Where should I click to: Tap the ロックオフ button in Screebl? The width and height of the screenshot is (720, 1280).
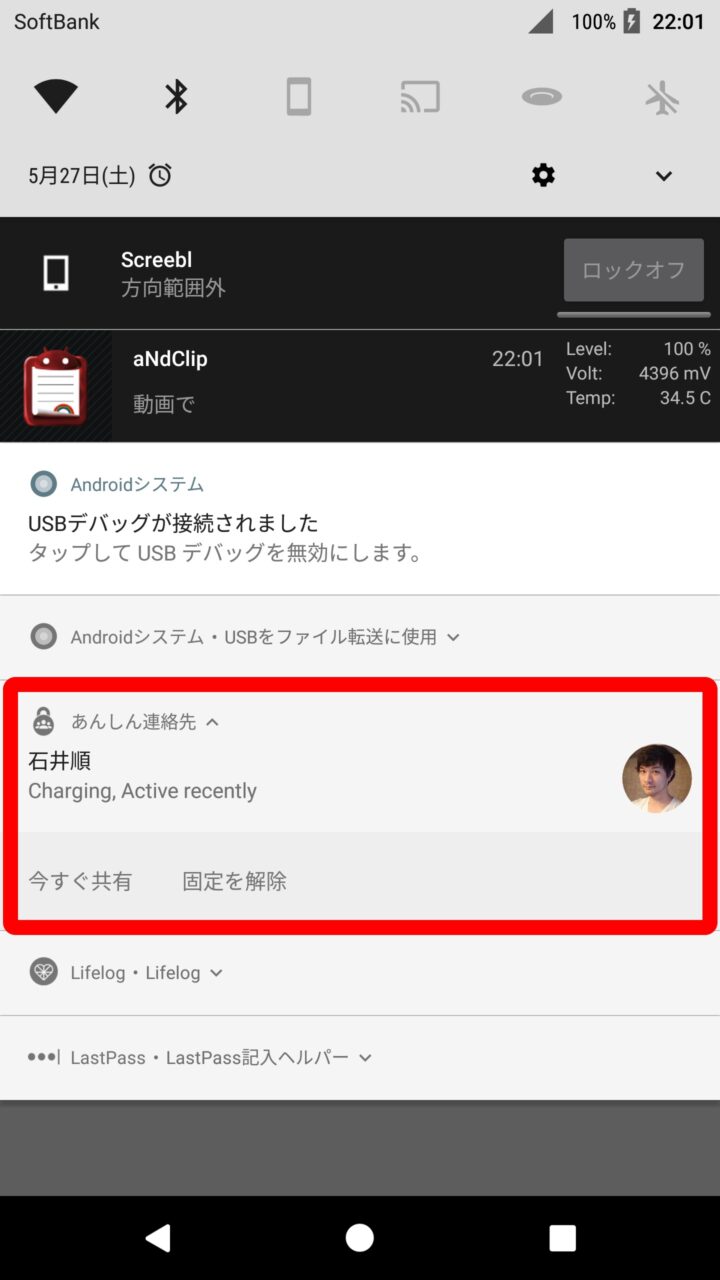coord(633,270)
